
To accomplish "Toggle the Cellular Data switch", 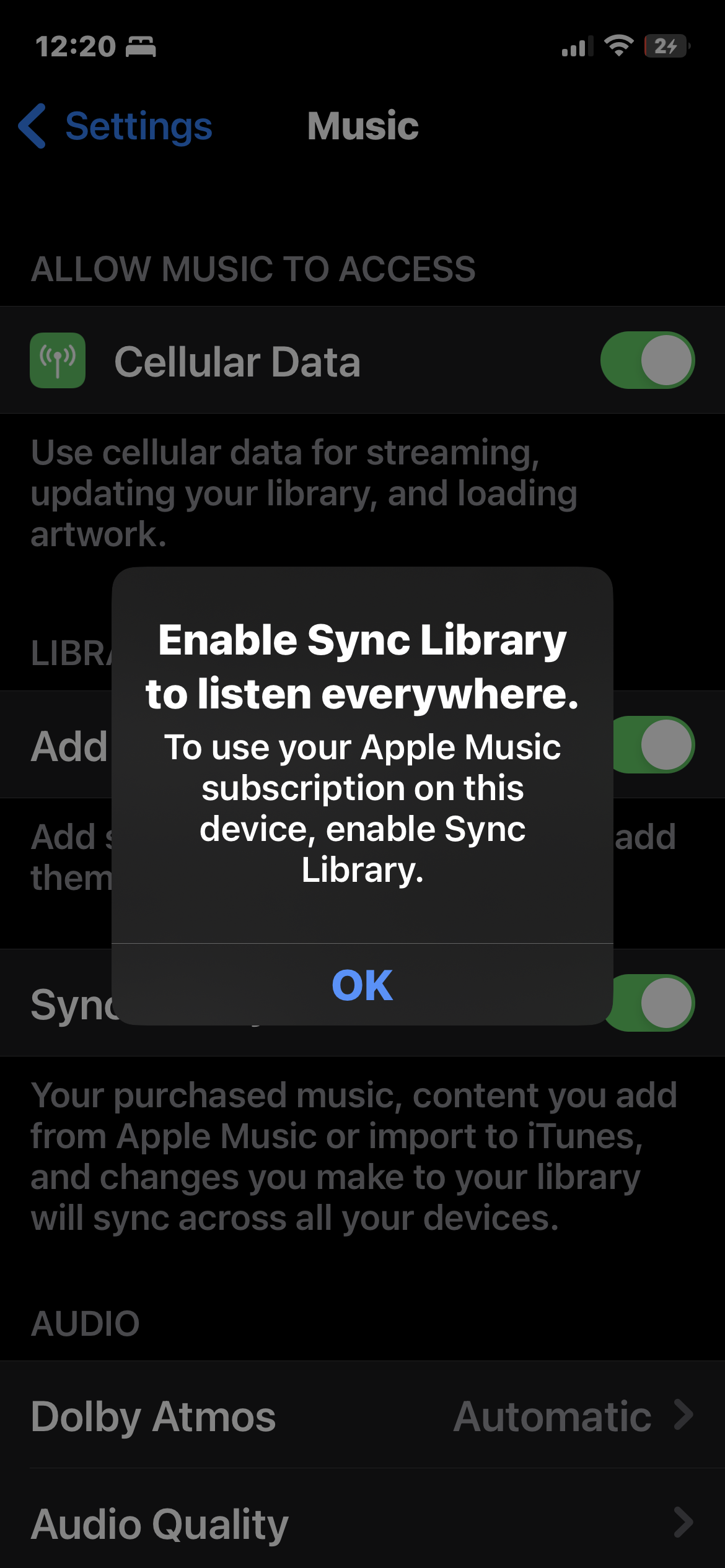I will pyautogui.click(x=647, y=360).
